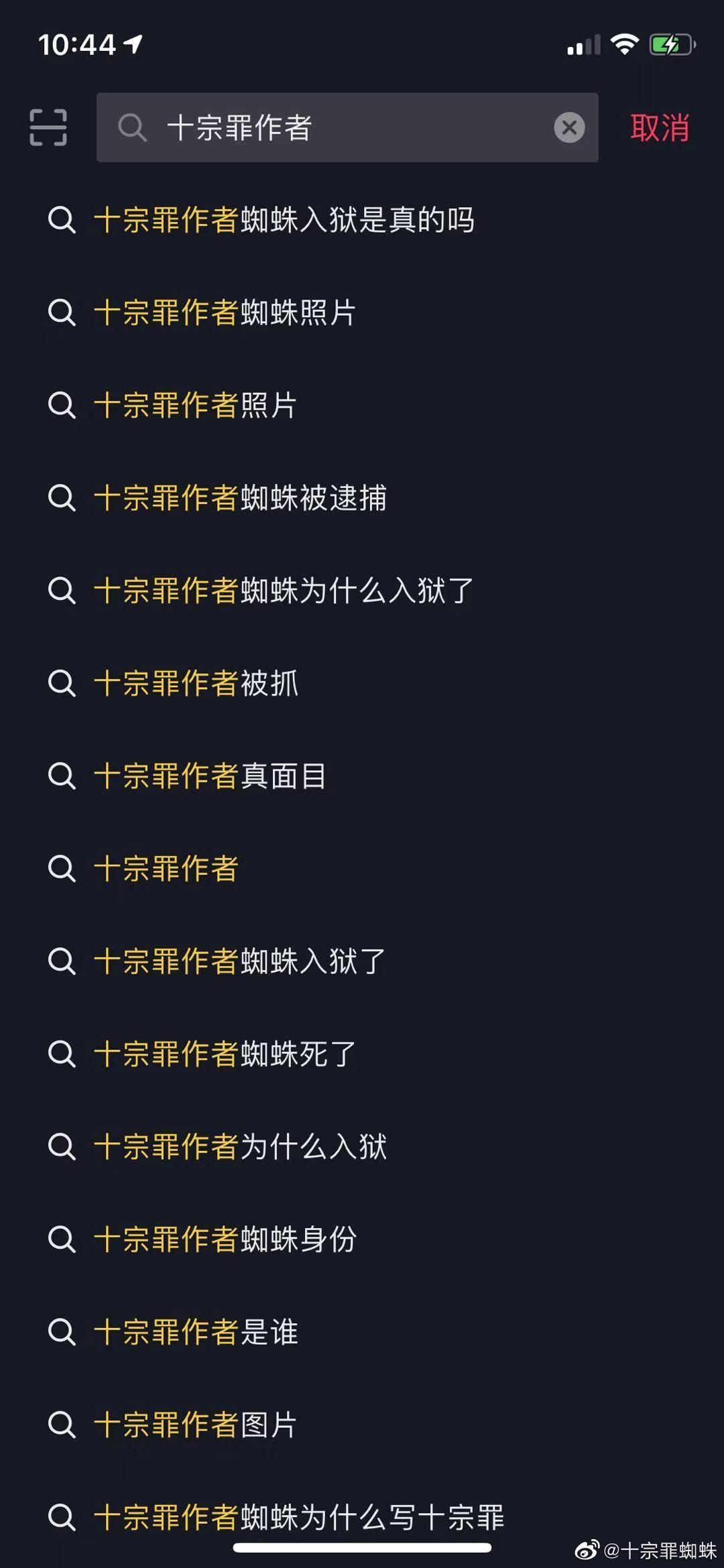Clear the search text with the X button
724x1568 pixels.
(569, 127)
